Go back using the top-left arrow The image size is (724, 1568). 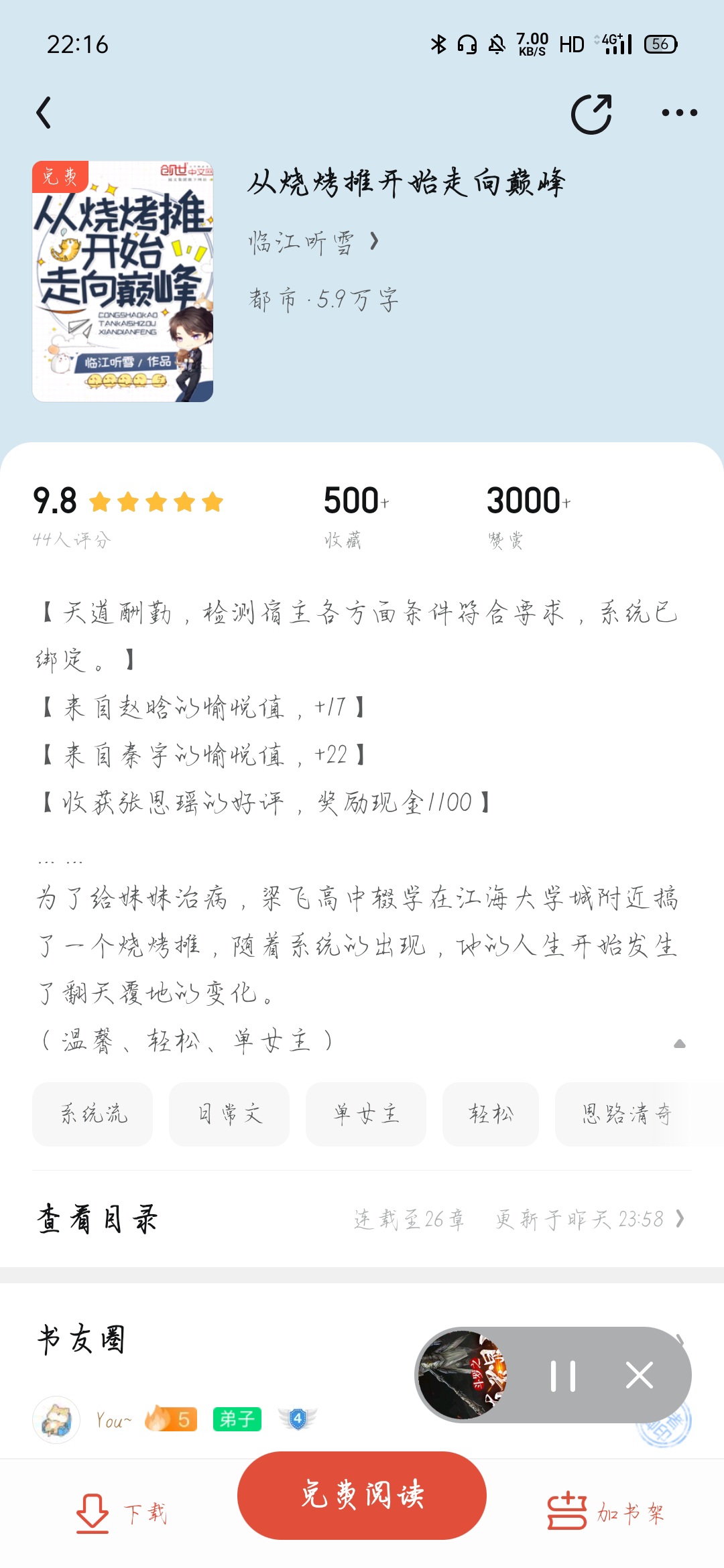click(44, 112)
